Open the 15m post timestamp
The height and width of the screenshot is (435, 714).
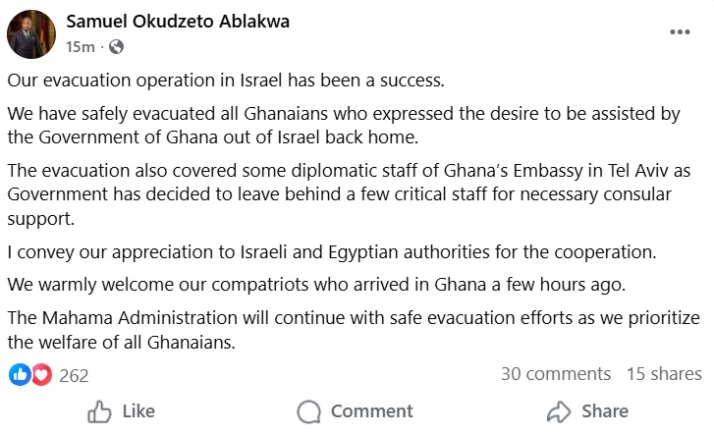[79, 46]
